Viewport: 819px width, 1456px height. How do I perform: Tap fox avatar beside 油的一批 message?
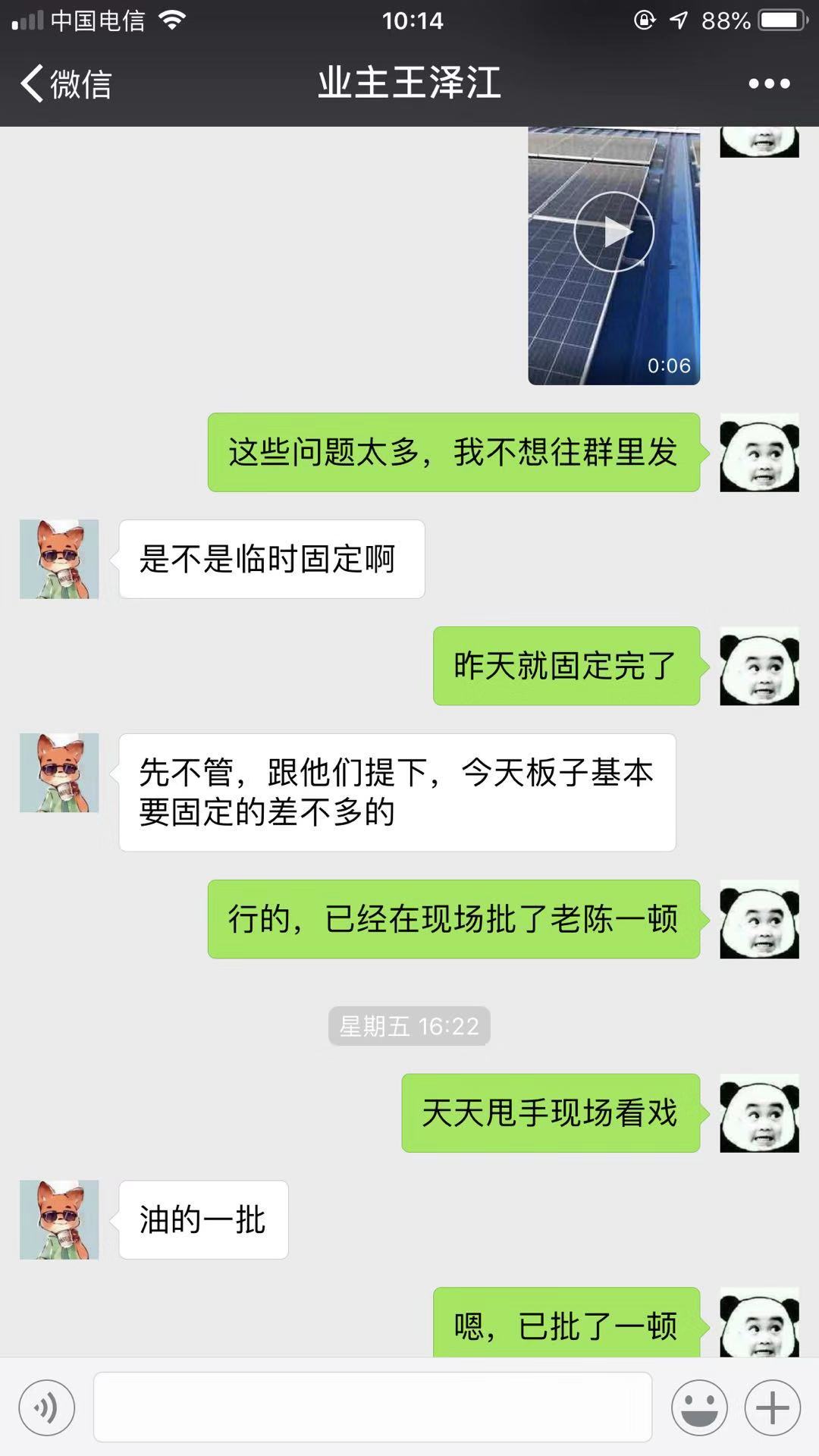coord(59,1219)
